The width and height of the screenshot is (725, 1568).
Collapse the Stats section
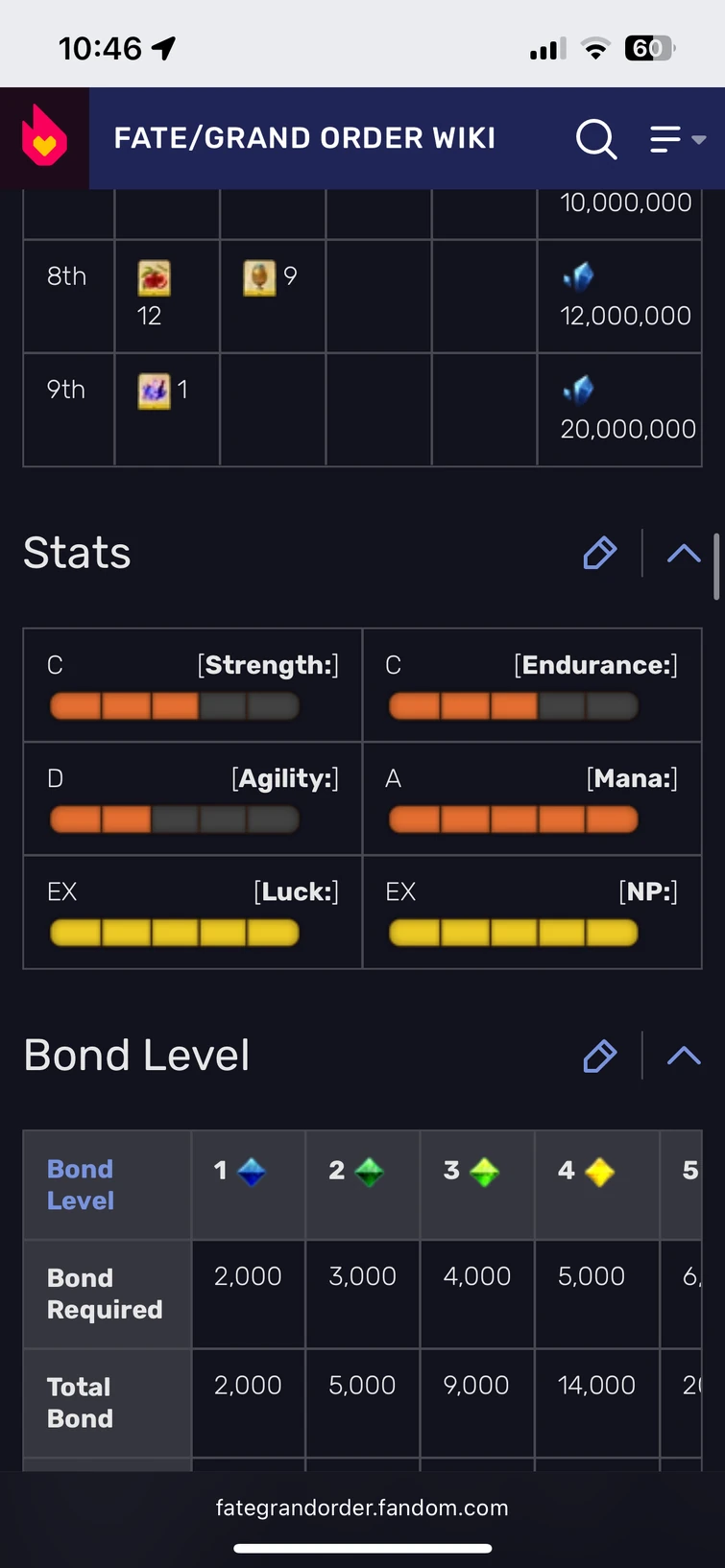(x=684, y=554)
